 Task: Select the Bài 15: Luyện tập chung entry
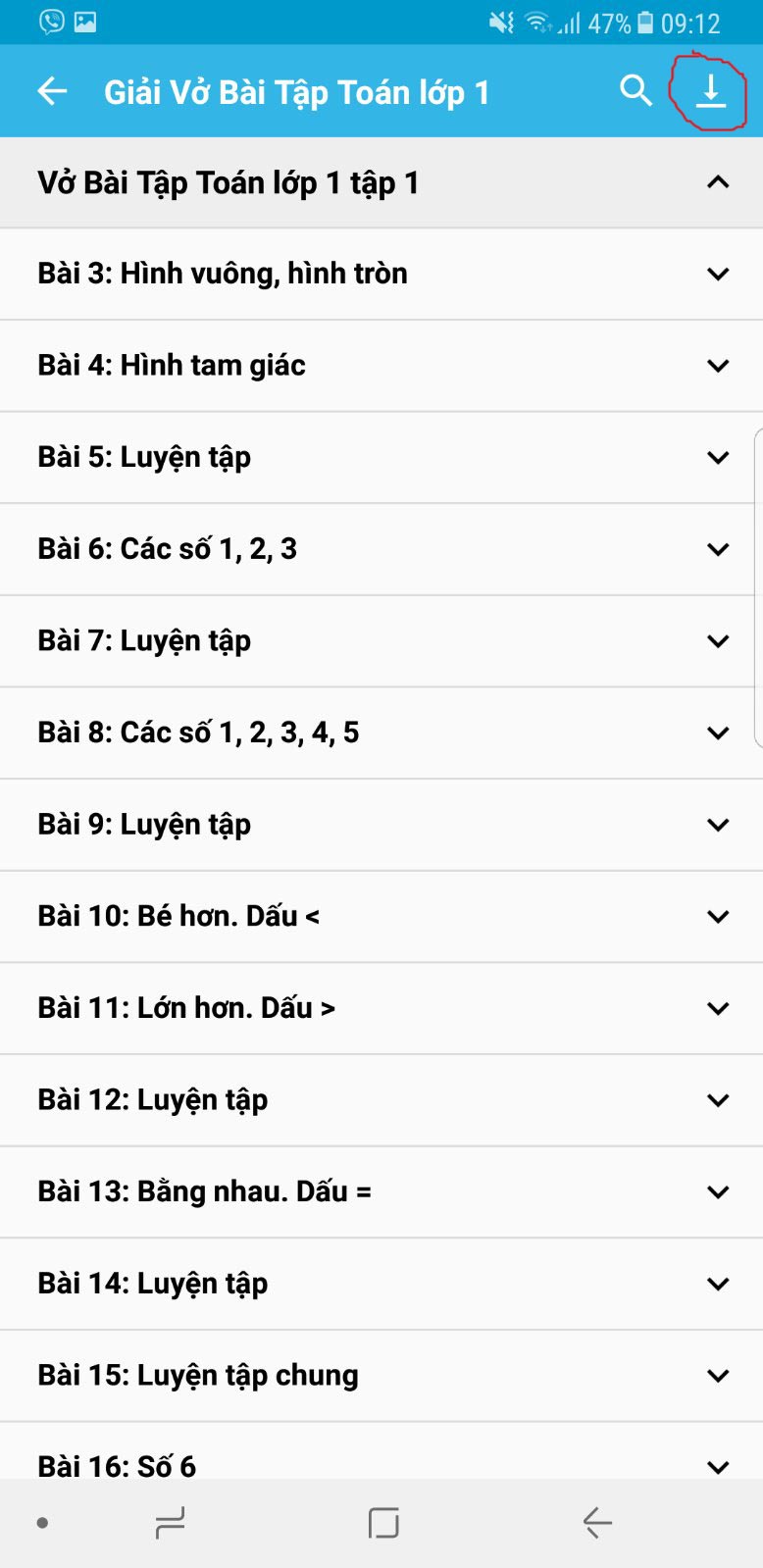381,1375
